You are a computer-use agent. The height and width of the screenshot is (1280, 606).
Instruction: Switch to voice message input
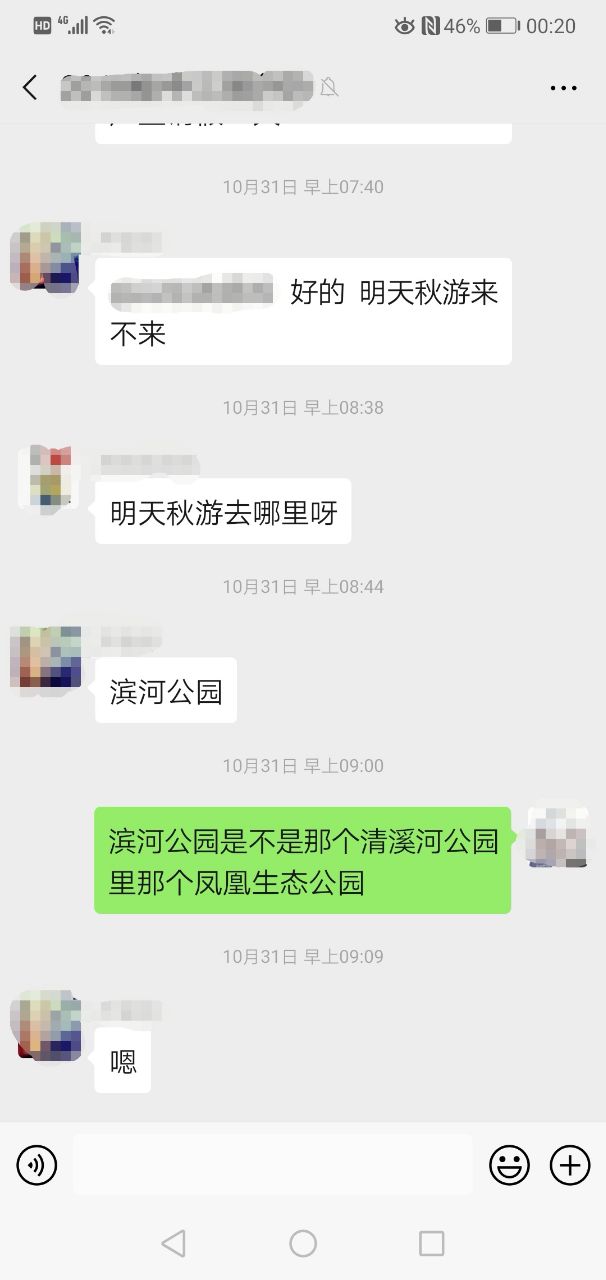(37, 1164)
